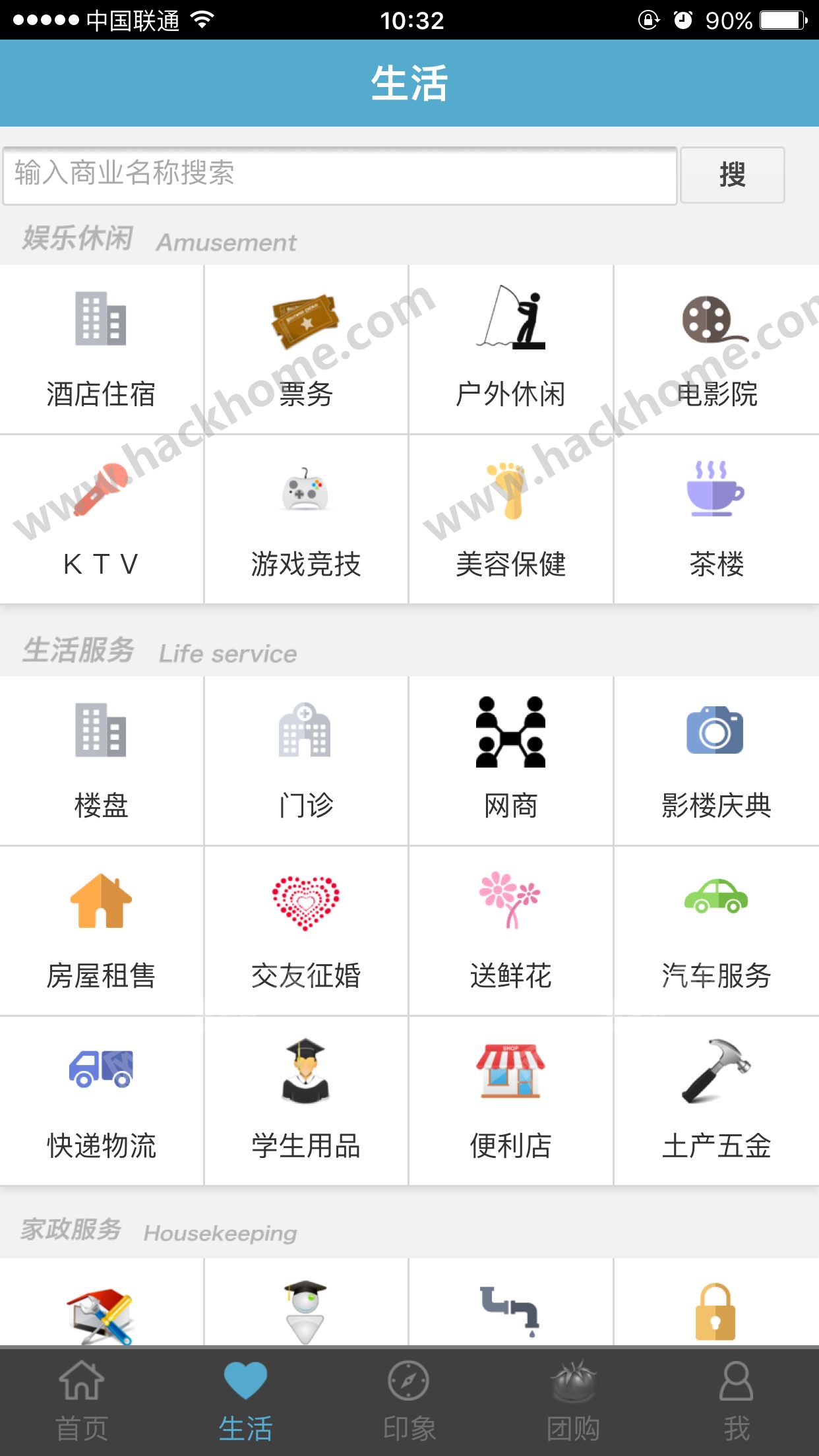Viewport: 819px width, 1456px height.
Task: Open the 门诊 clinic category
Action: pos(306,760)
